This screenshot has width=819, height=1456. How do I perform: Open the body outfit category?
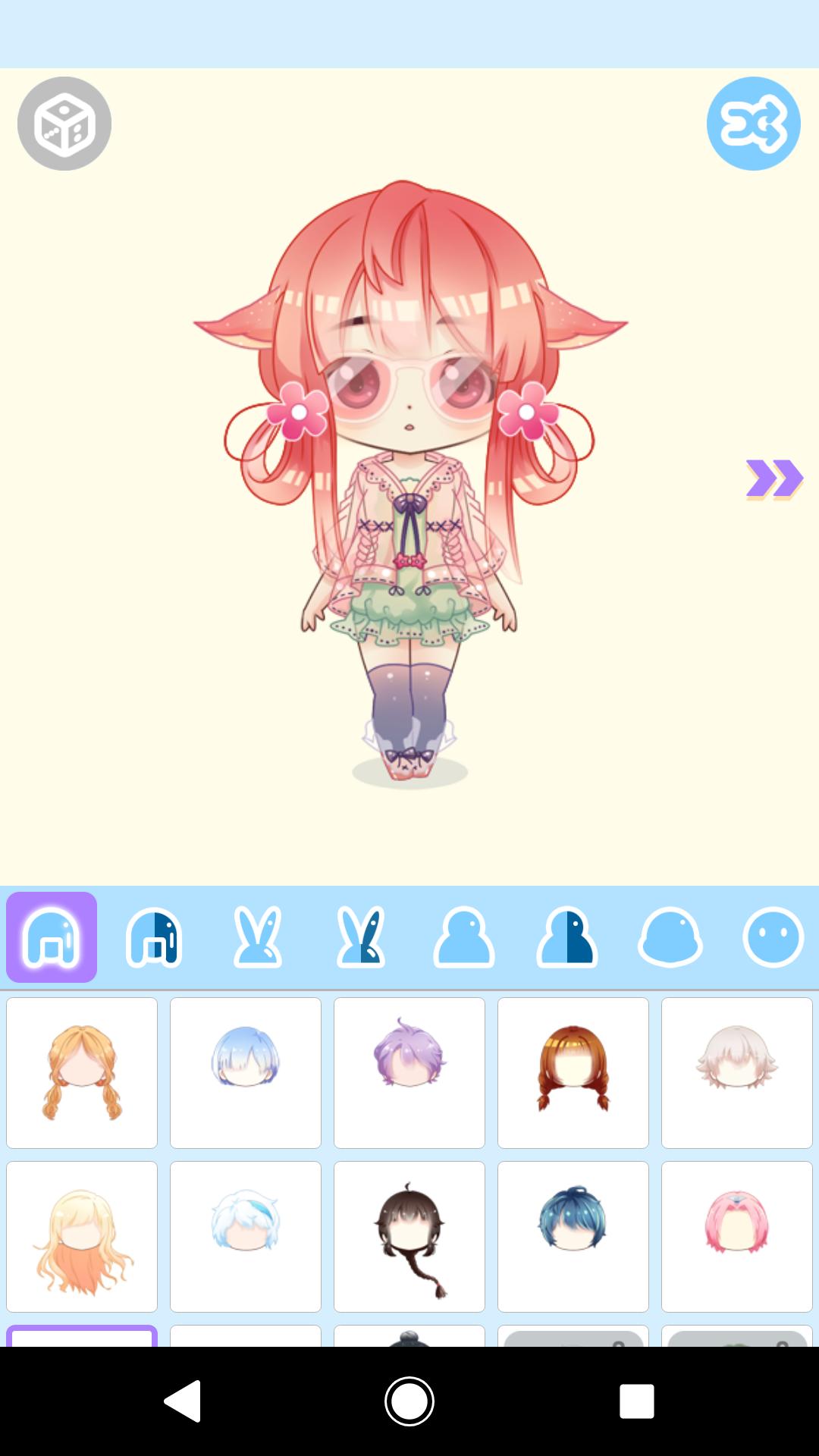pos(463,938)
